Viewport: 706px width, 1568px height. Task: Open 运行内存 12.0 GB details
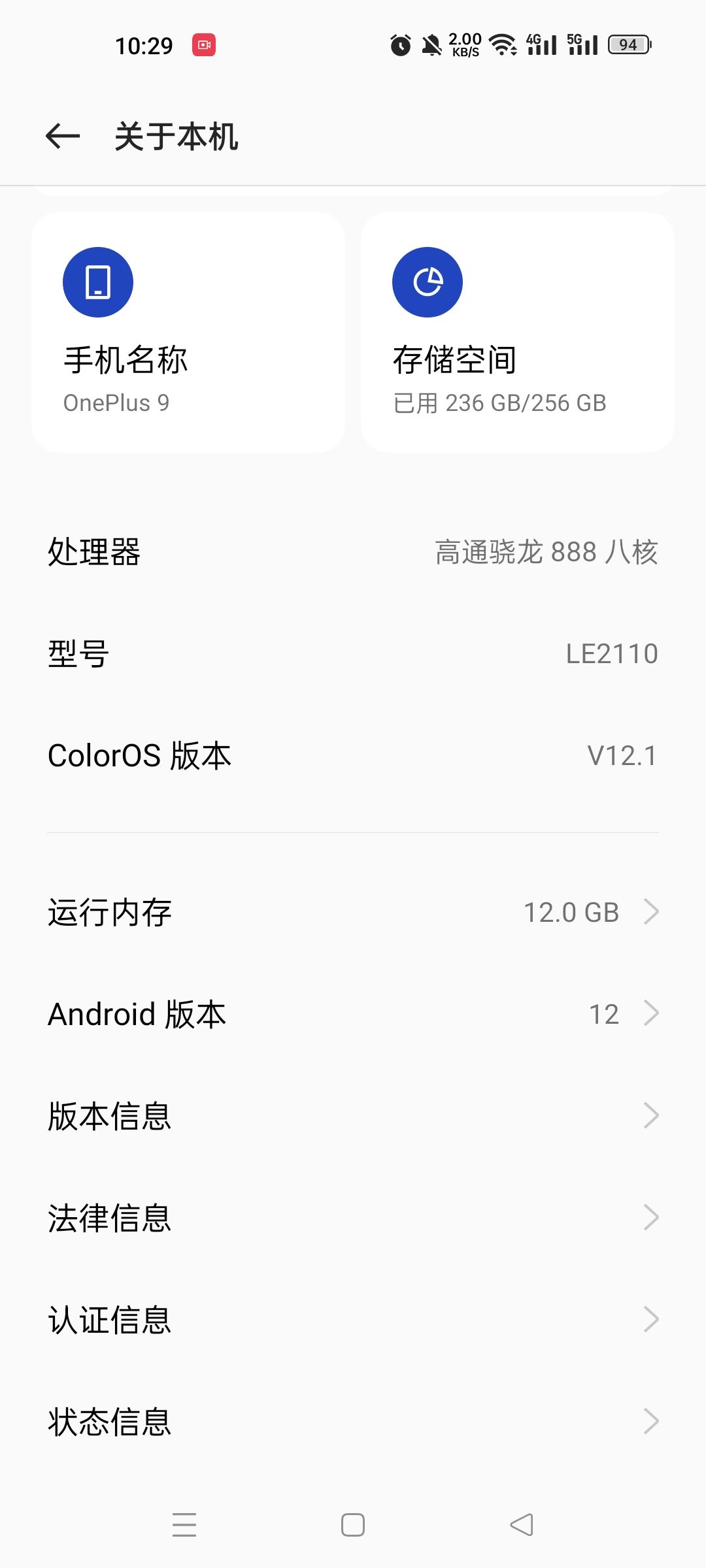(353, 912)
